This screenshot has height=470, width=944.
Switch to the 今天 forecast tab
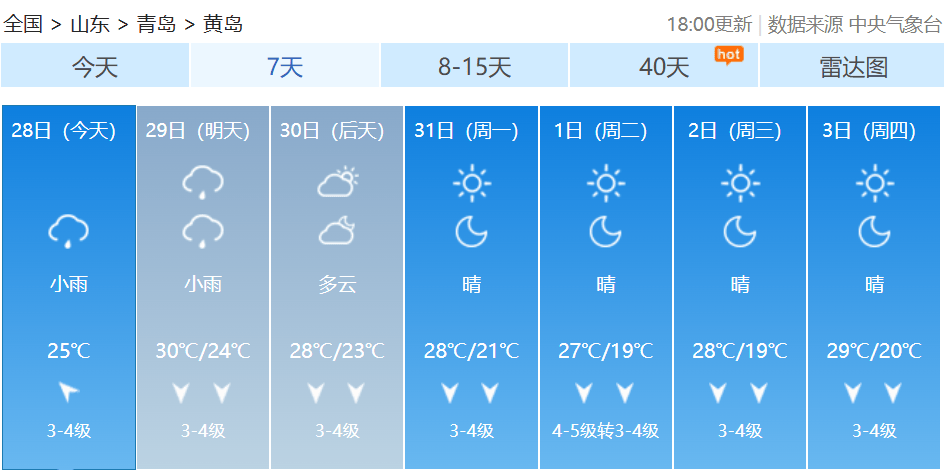[95, 66]
